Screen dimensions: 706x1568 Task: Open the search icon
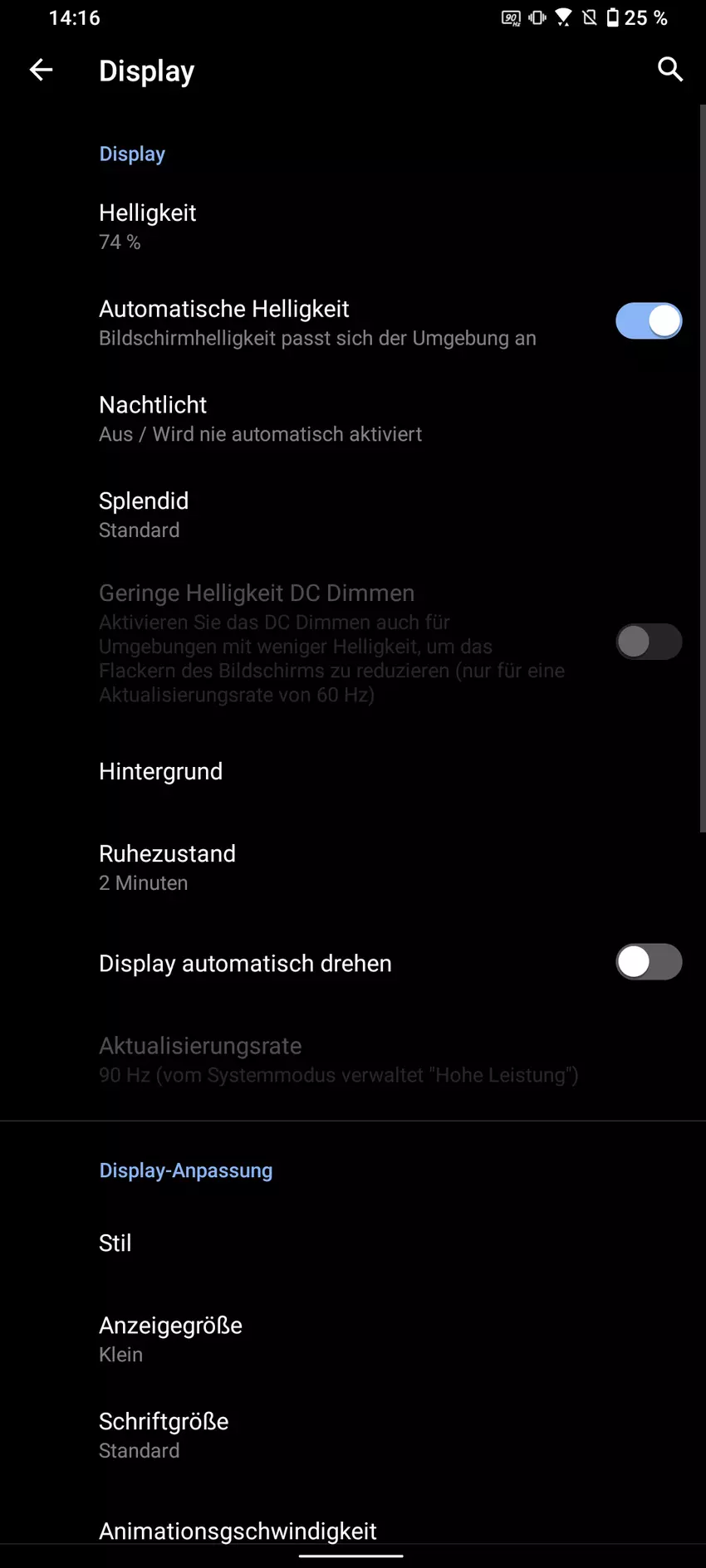669,70
